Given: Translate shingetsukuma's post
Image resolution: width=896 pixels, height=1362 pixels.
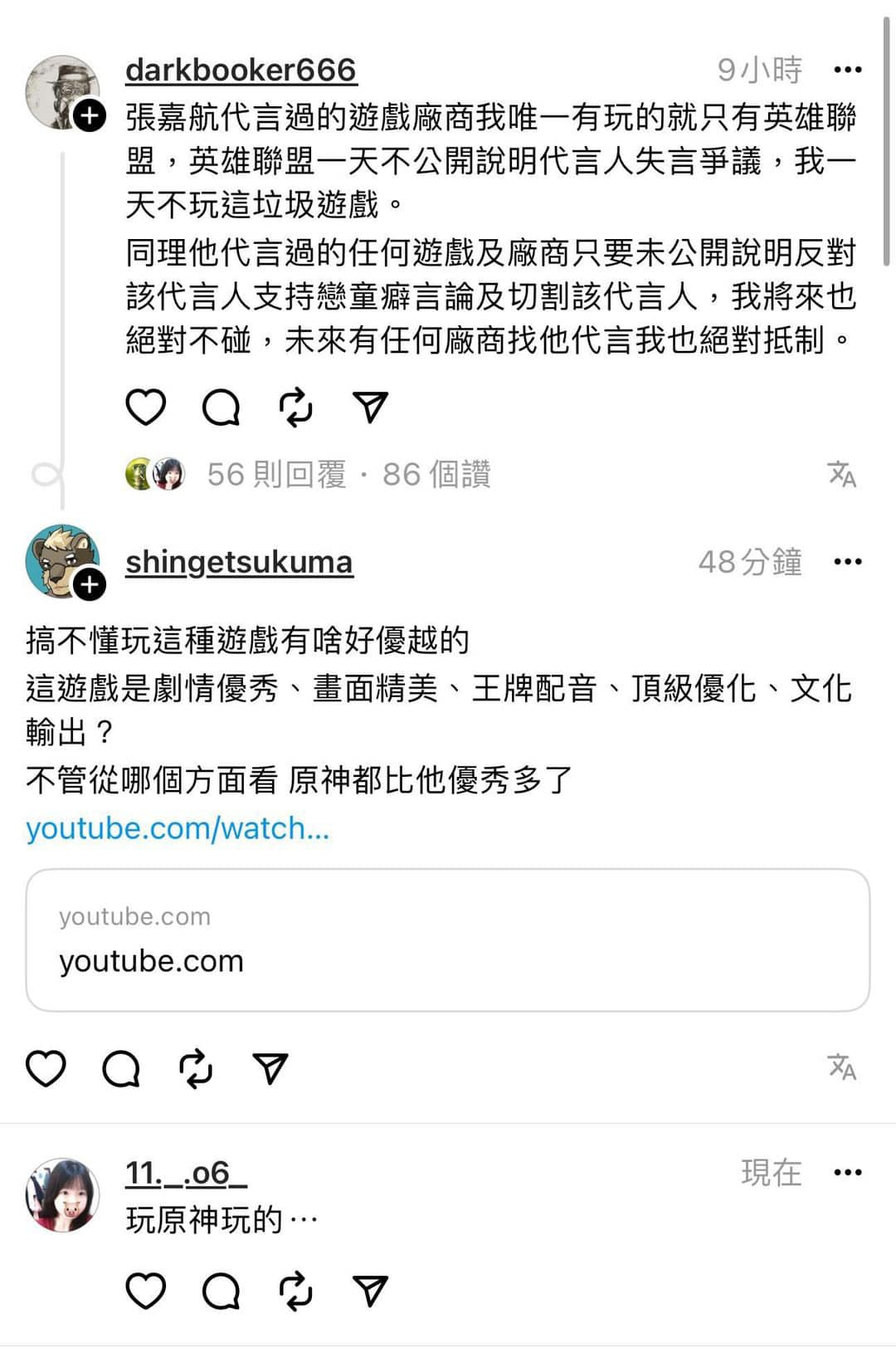Looking at the screenshot, I should tap(842, 1067).
